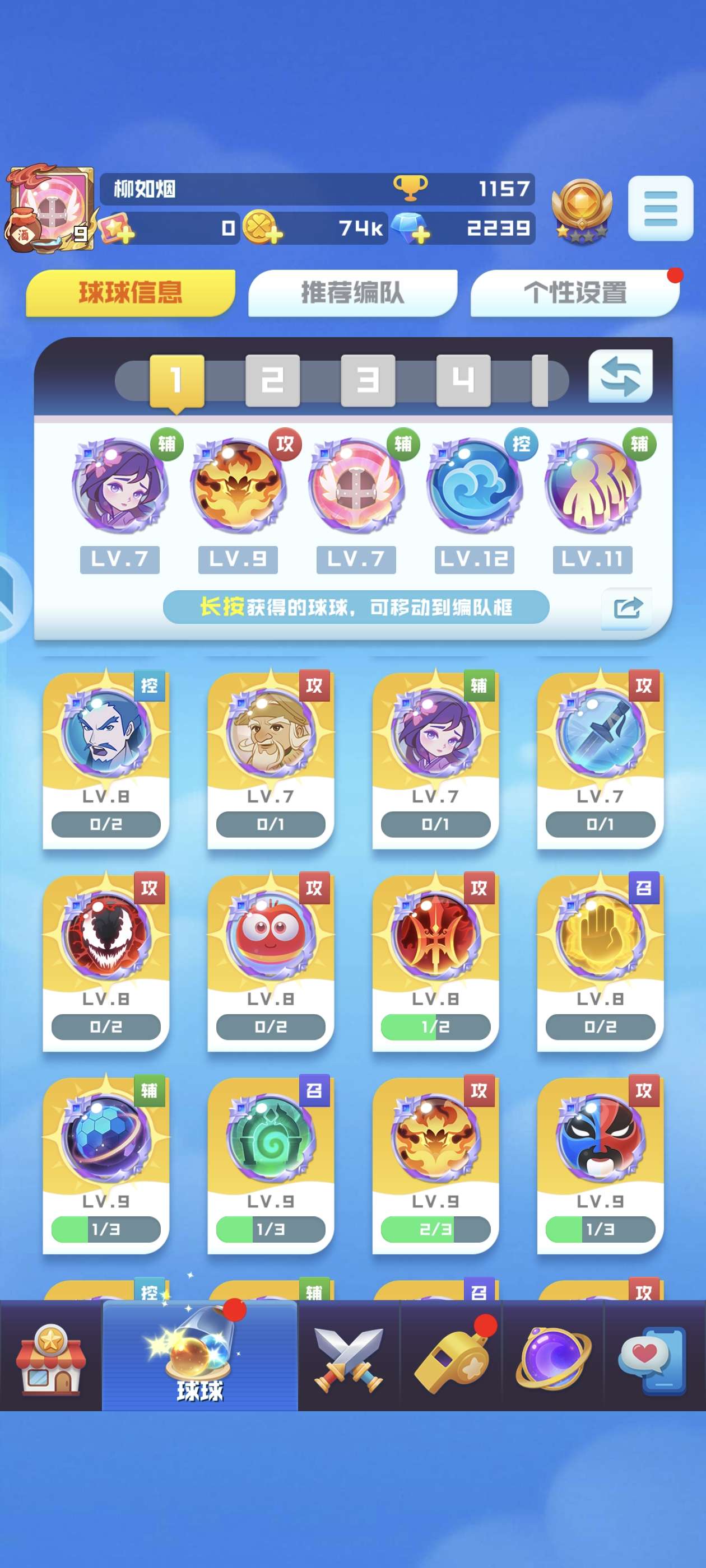Screen dimensions: 706x1568
Task: Open the 个性设置 tab
Action: click(574, 293)
